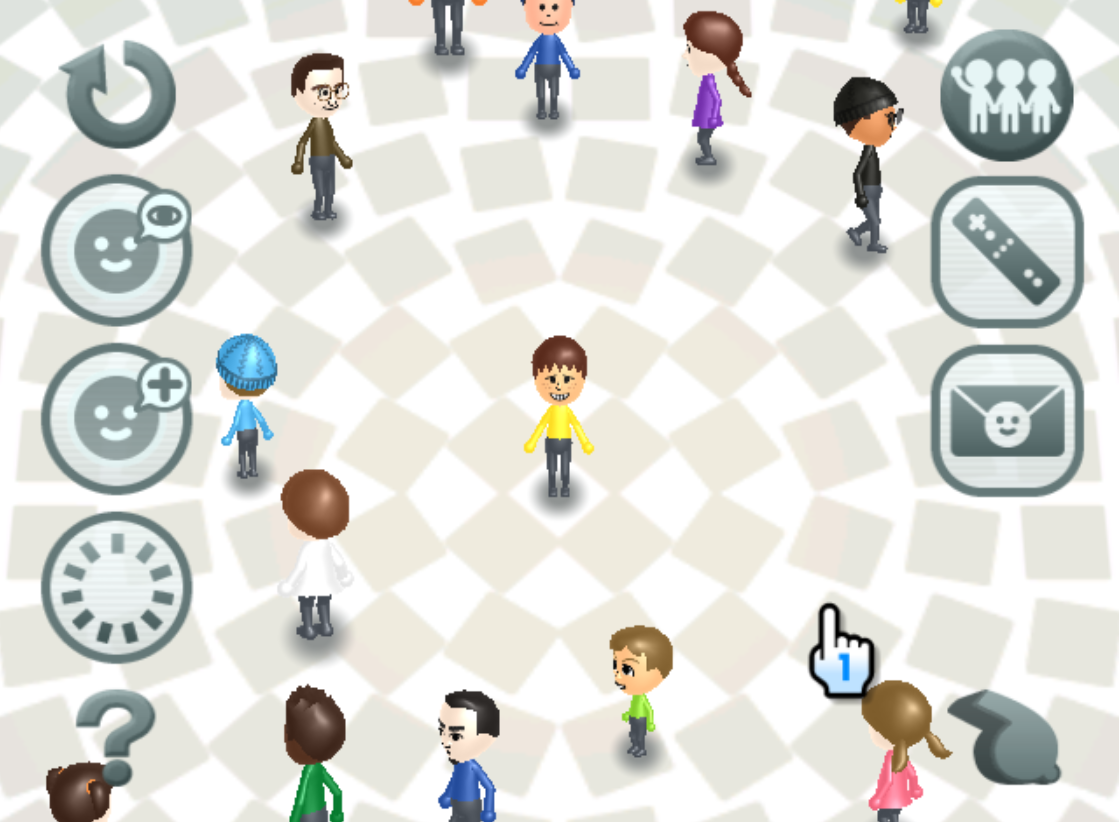1119x822 pixels.
Task: Choose the glasses Mii in brown shirt
Action: [321, 135]
